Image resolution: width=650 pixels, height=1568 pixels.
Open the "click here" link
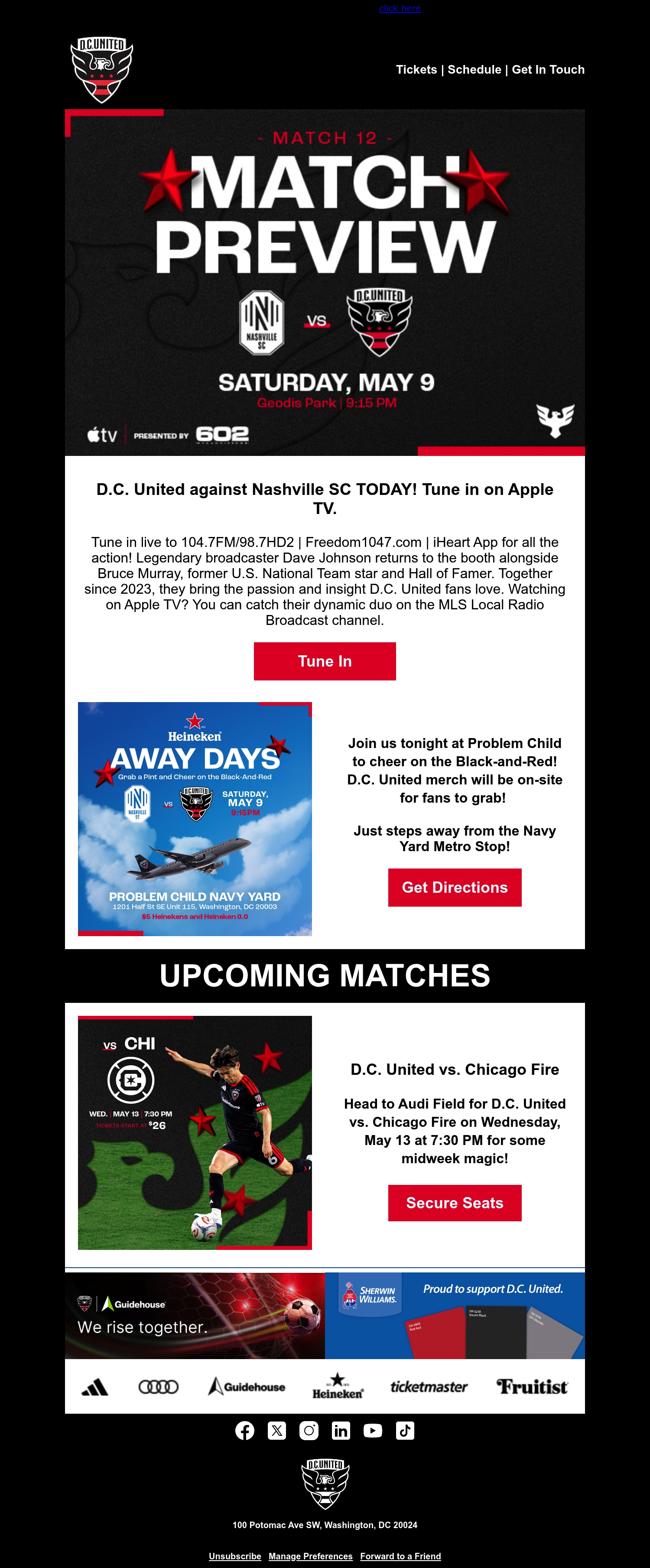click(x=399, y=8)
